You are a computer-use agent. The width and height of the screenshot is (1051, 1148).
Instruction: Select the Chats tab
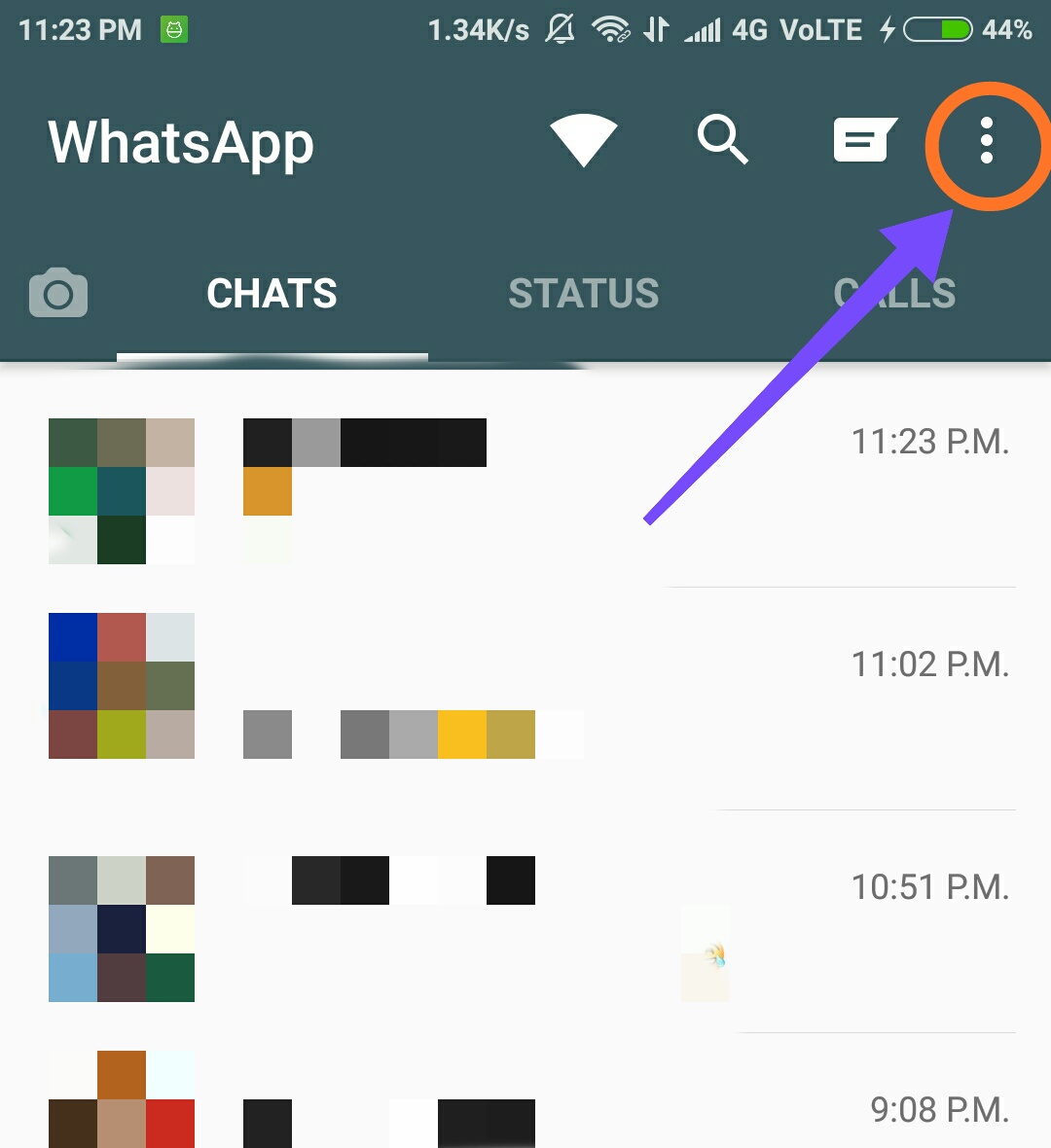(x=272, y=293)
